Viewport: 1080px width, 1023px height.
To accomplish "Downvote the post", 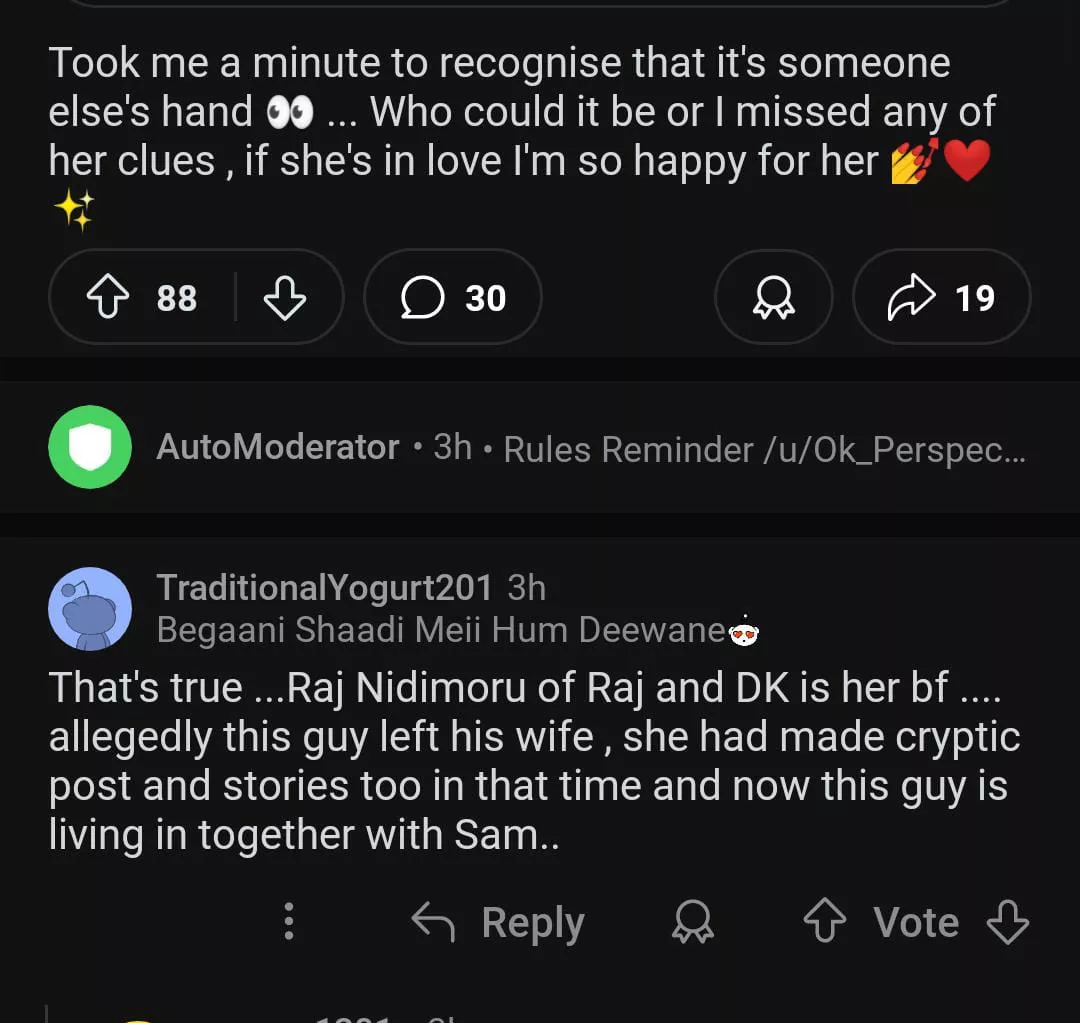I will click(285, 298).
